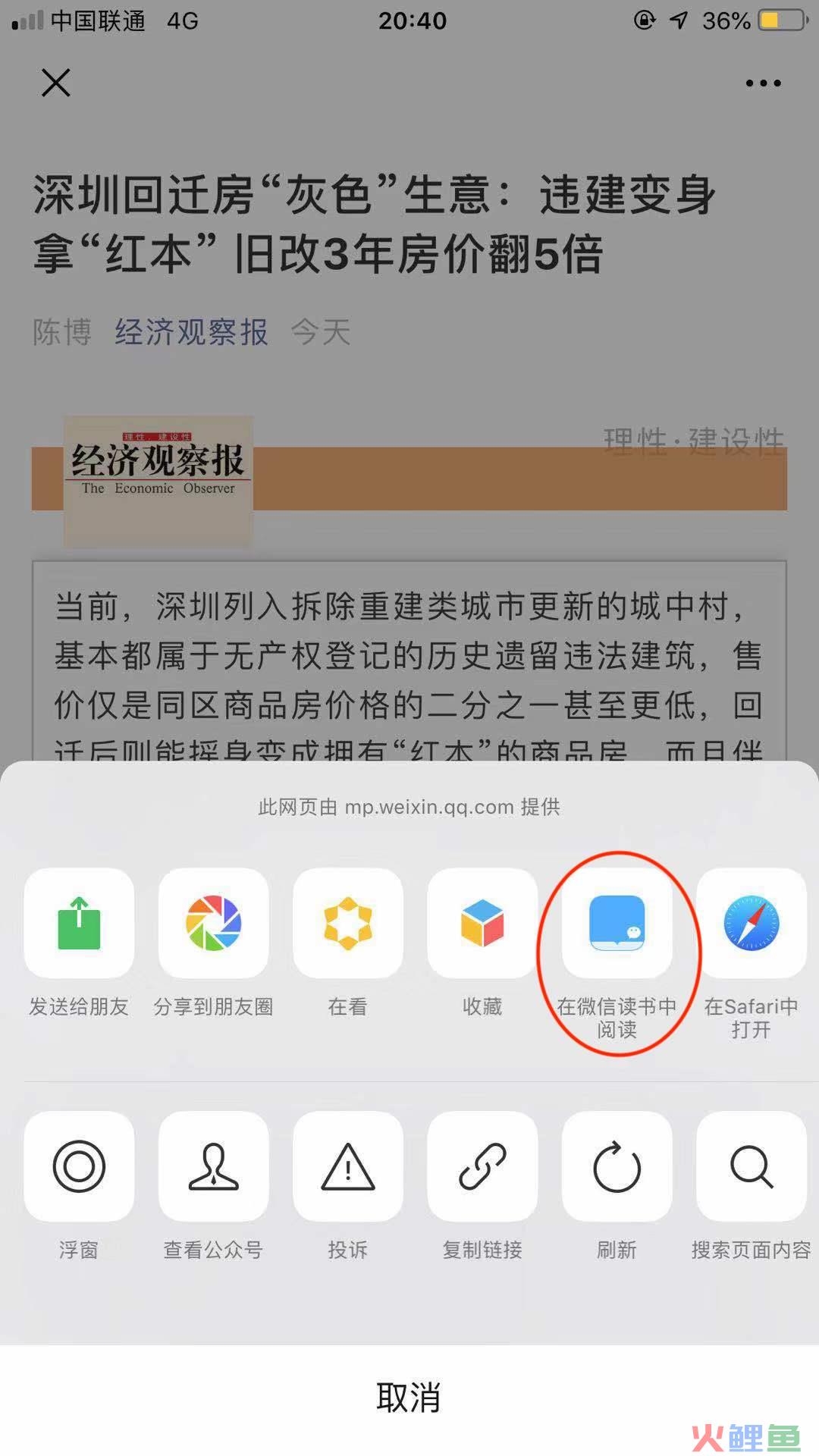The width and height of the screenshot is (819, 1456).
Task: Report the article via 投诉
Action: (x=348, y=1166)
